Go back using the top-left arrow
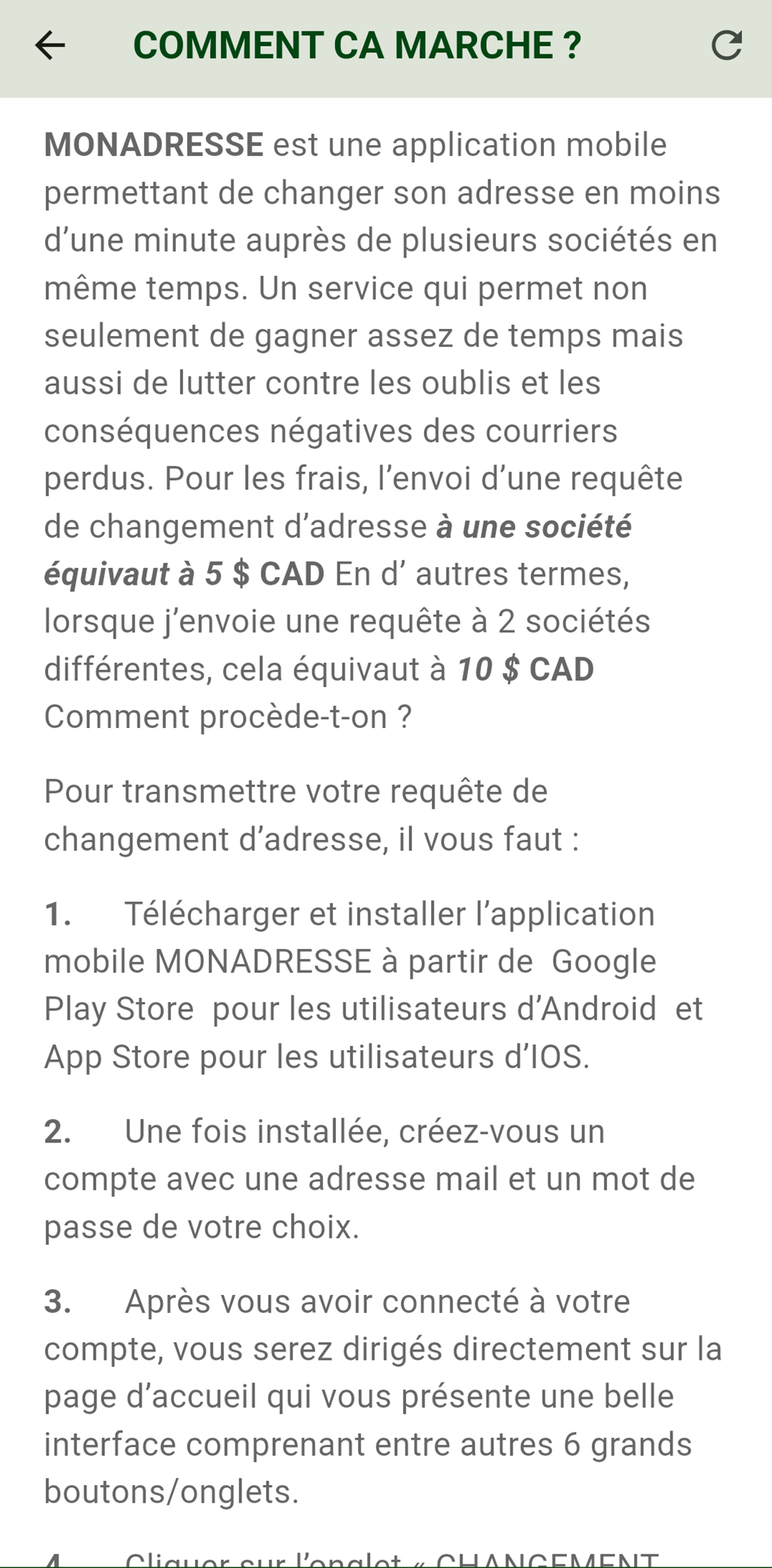772x1568 pixels. [x=50, y=46]
